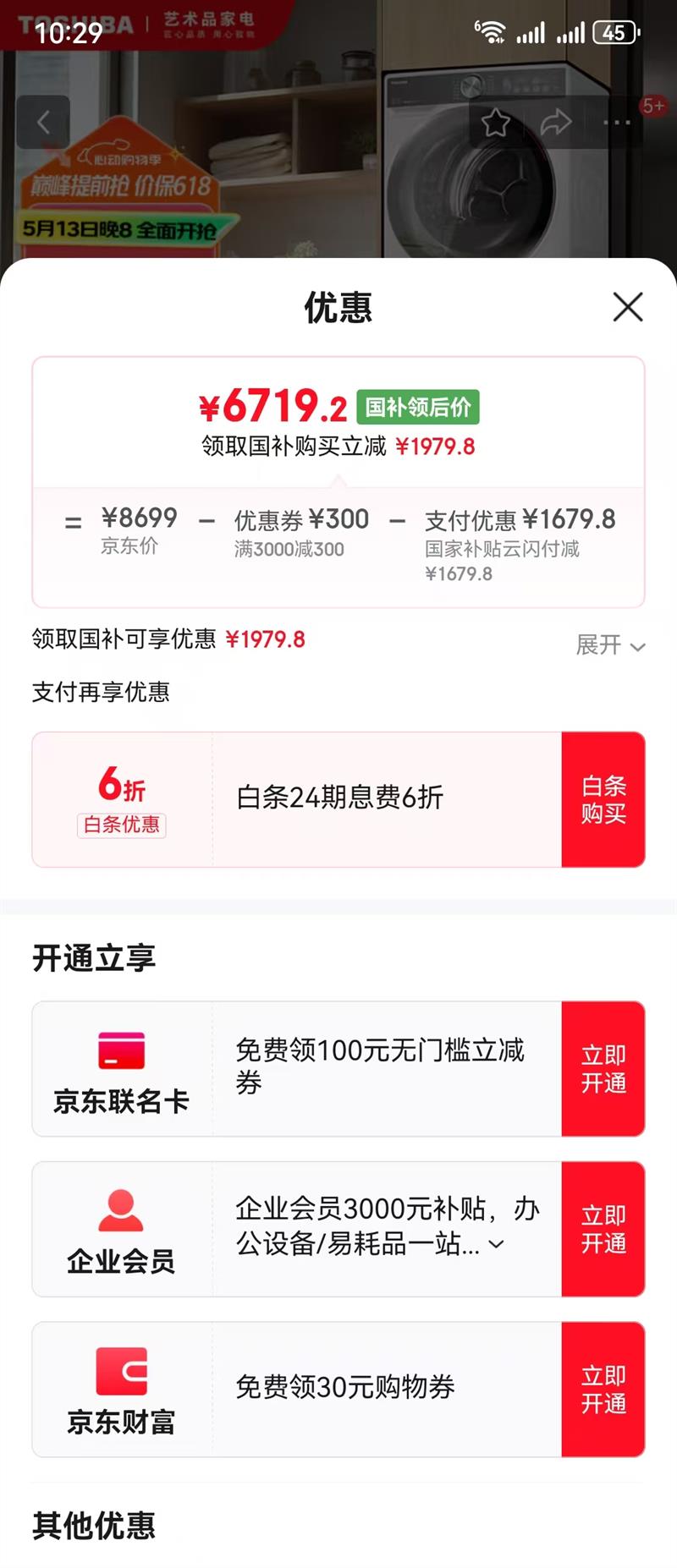Screen dimensions: 677x1568
Task: Open the three-dot more menu
Action: tap(617, 123)
